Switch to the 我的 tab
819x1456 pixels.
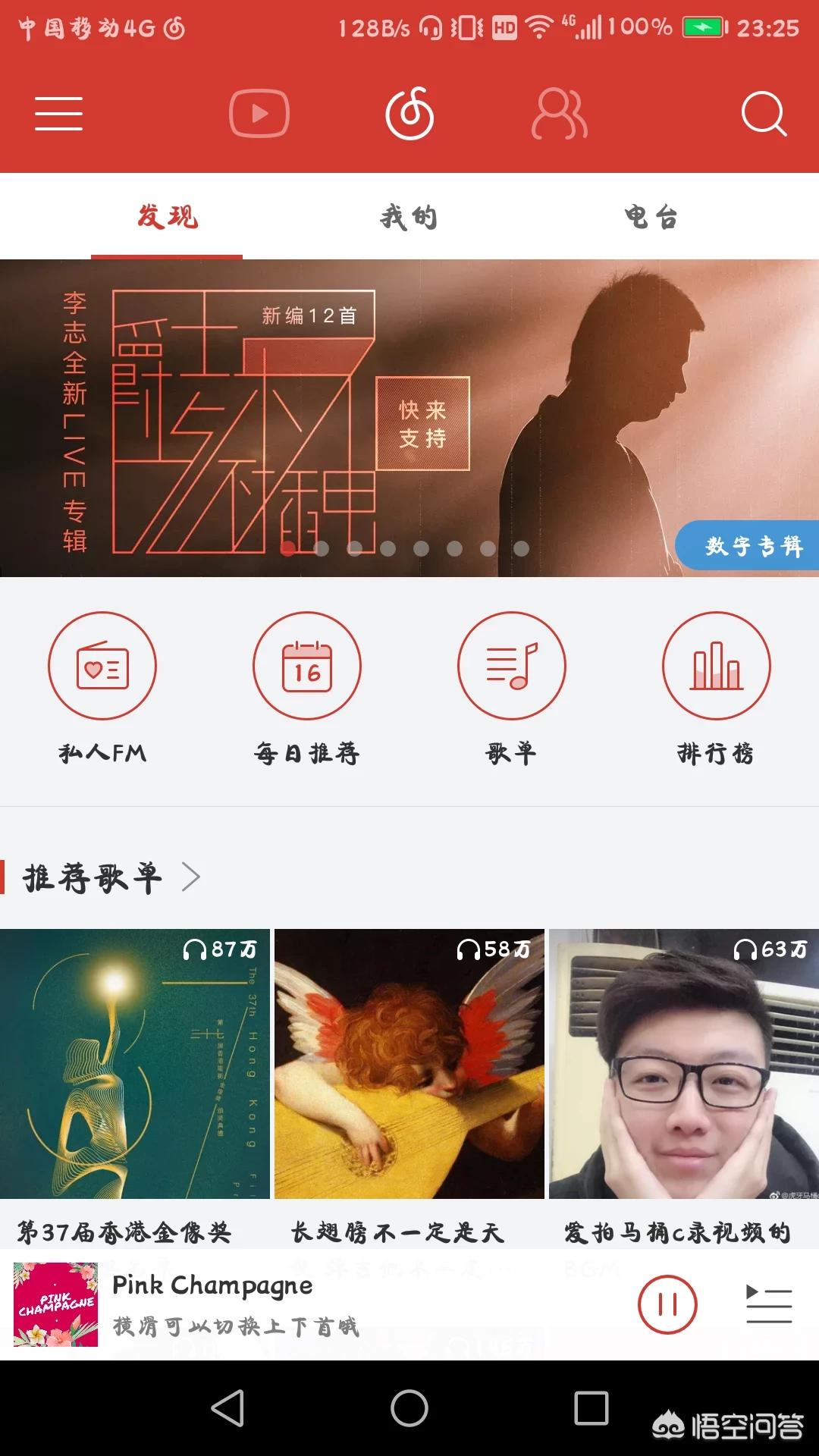[x=409, y=218]
